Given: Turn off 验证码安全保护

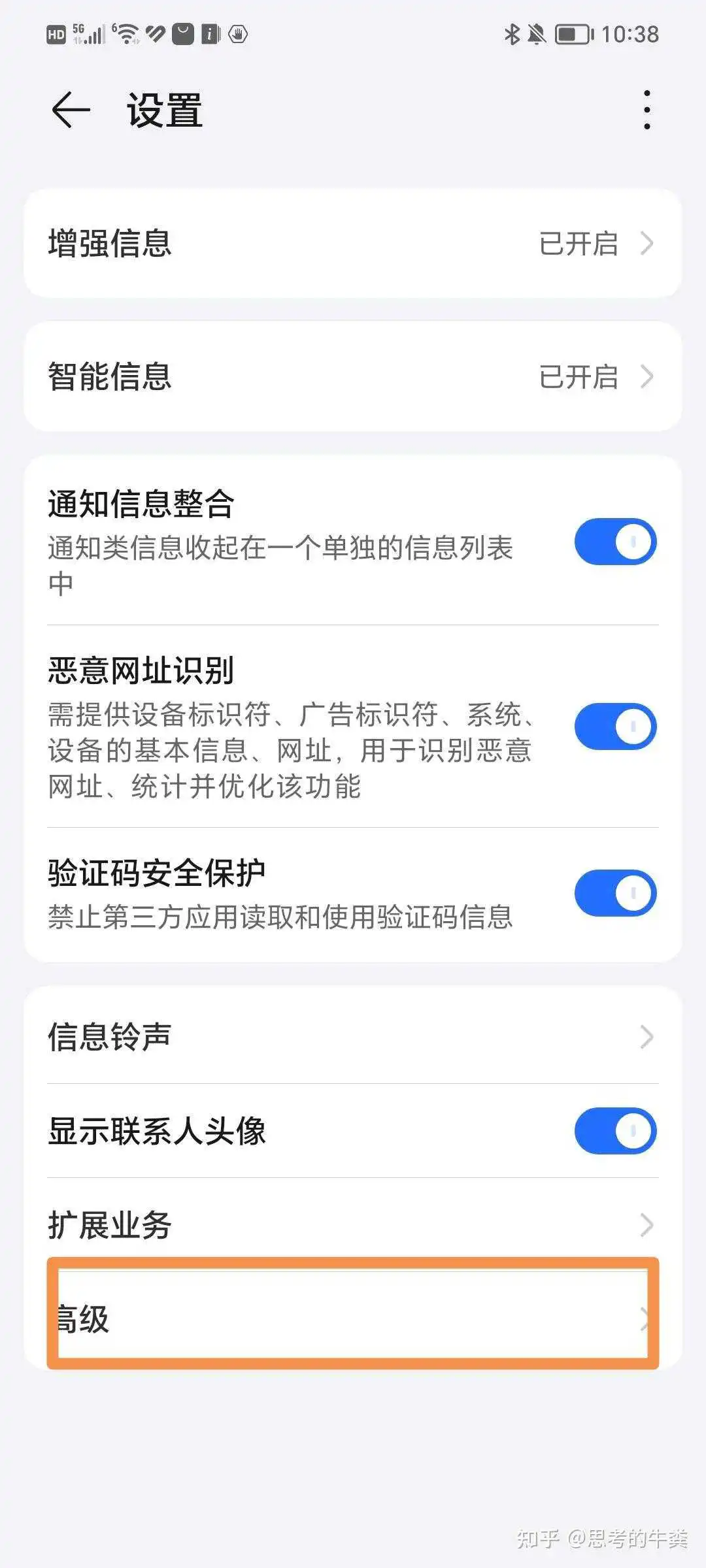Looking at the screenshot, I should click(x=615, y=892).
